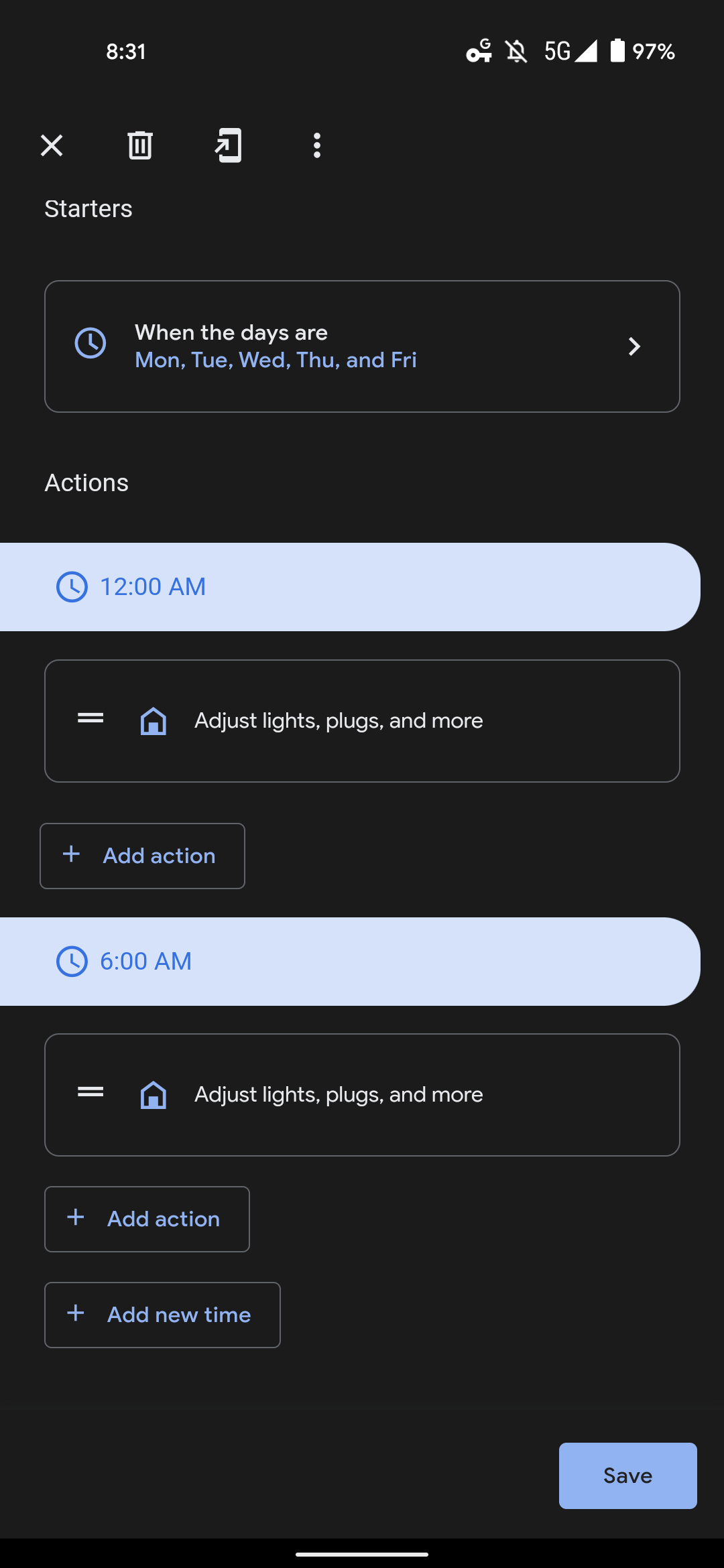Delete this routine using trash icon
This screenshot has width=724, height=1568.
[140, 145]
